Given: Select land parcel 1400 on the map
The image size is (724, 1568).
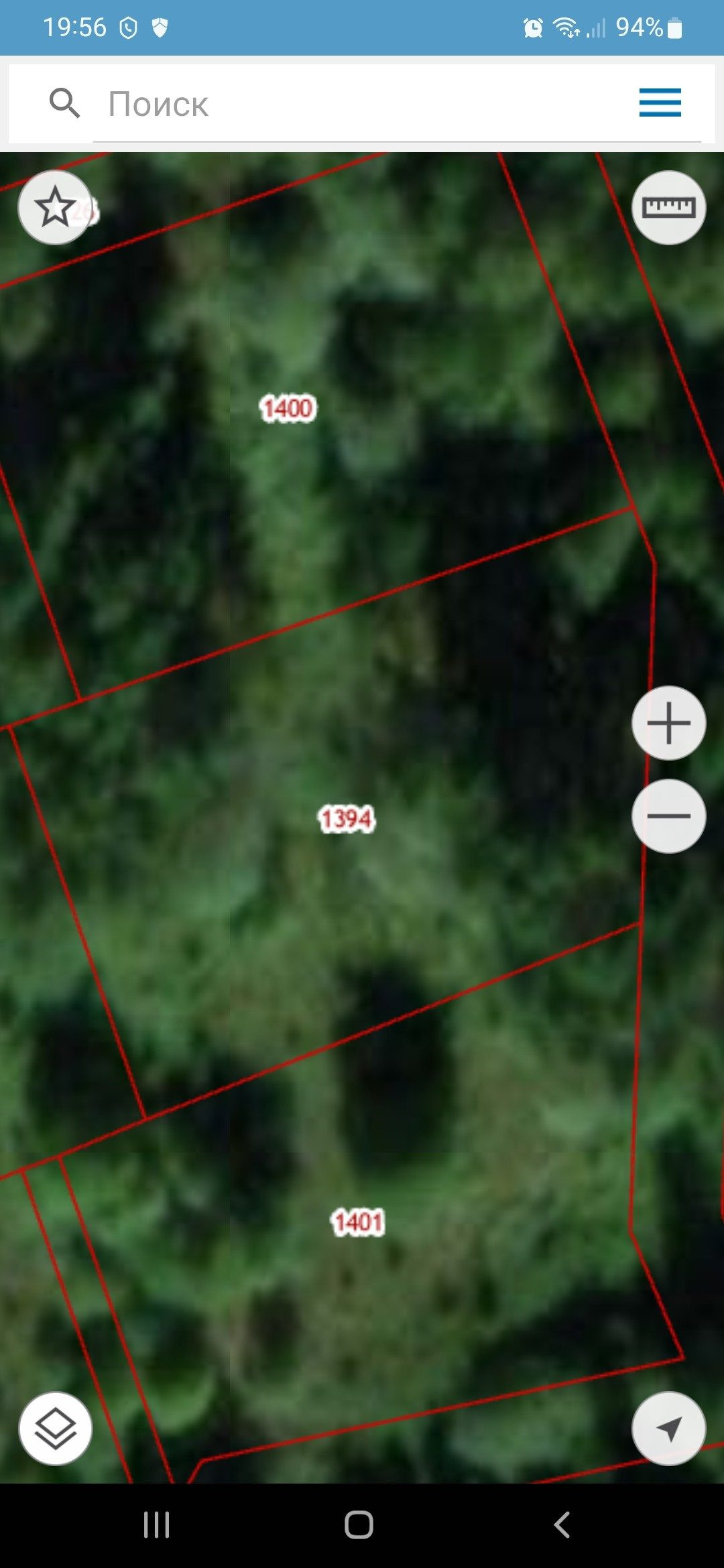Looking at the screenshot, I should [x=288, y=408].
